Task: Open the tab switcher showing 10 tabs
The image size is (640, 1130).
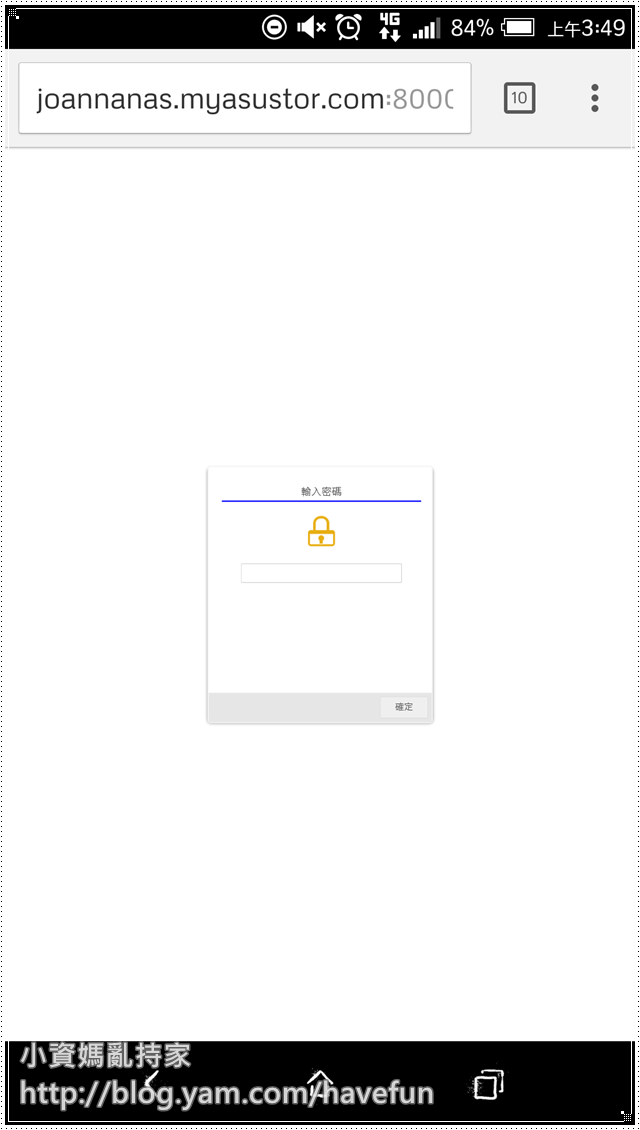Action: (519, 98)
